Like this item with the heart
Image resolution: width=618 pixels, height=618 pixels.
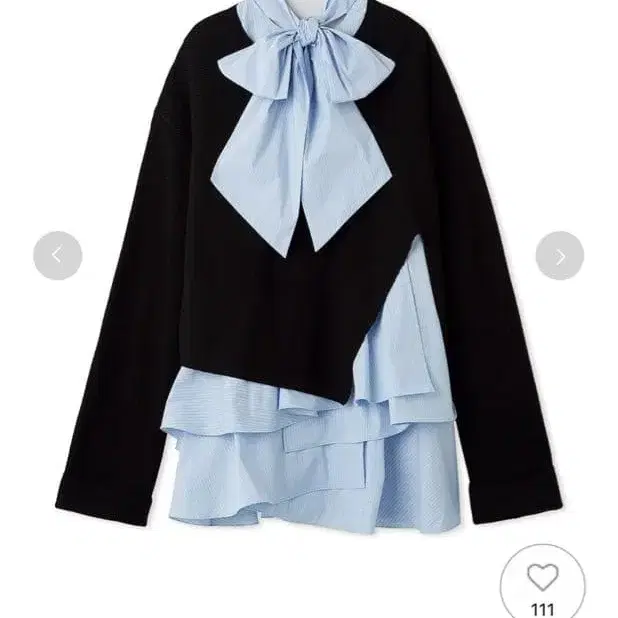[542, 577]
